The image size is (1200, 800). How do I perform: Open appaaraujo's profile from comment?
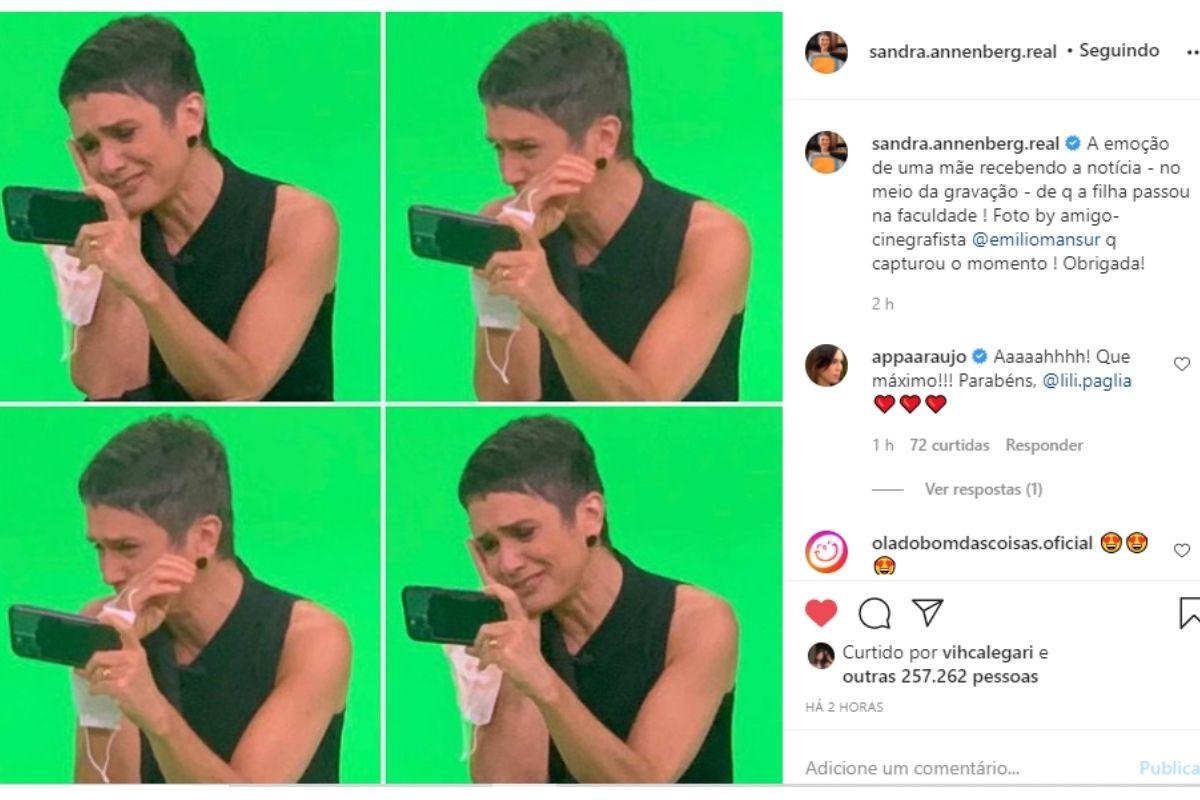[x=919, y=357]
